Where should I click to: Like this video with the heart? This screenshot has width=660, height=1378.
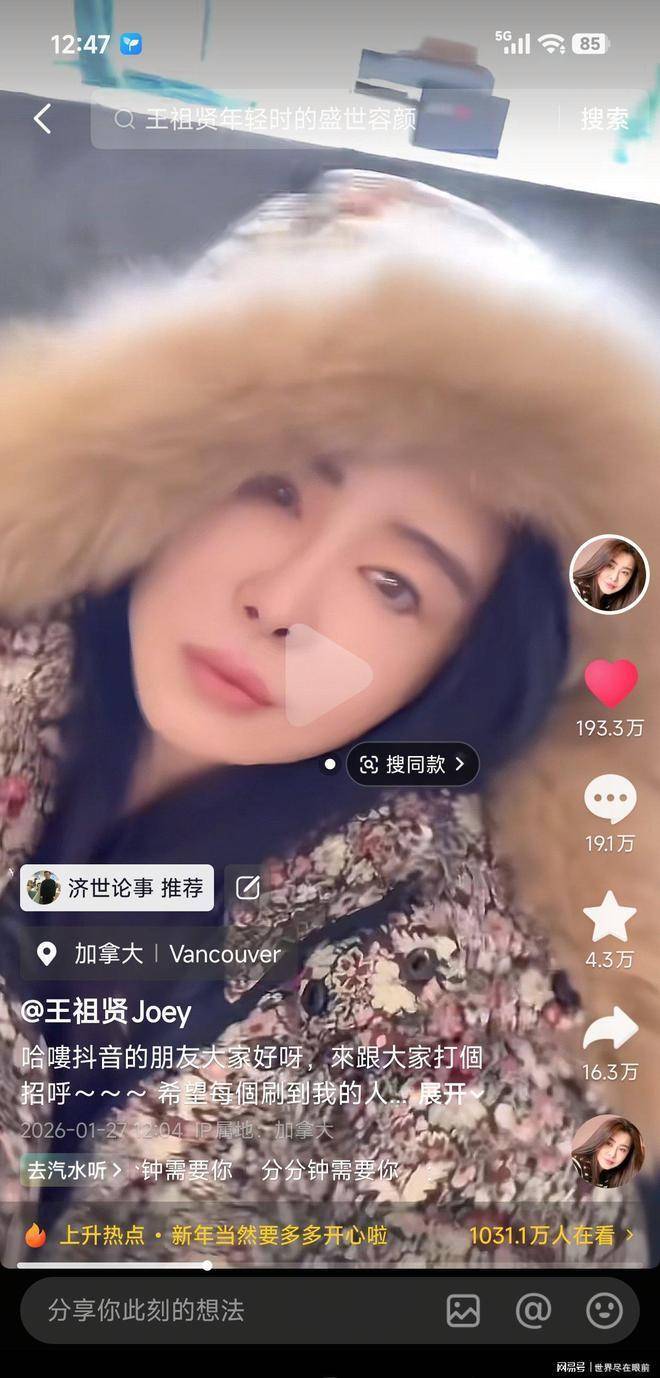(610, 684)
